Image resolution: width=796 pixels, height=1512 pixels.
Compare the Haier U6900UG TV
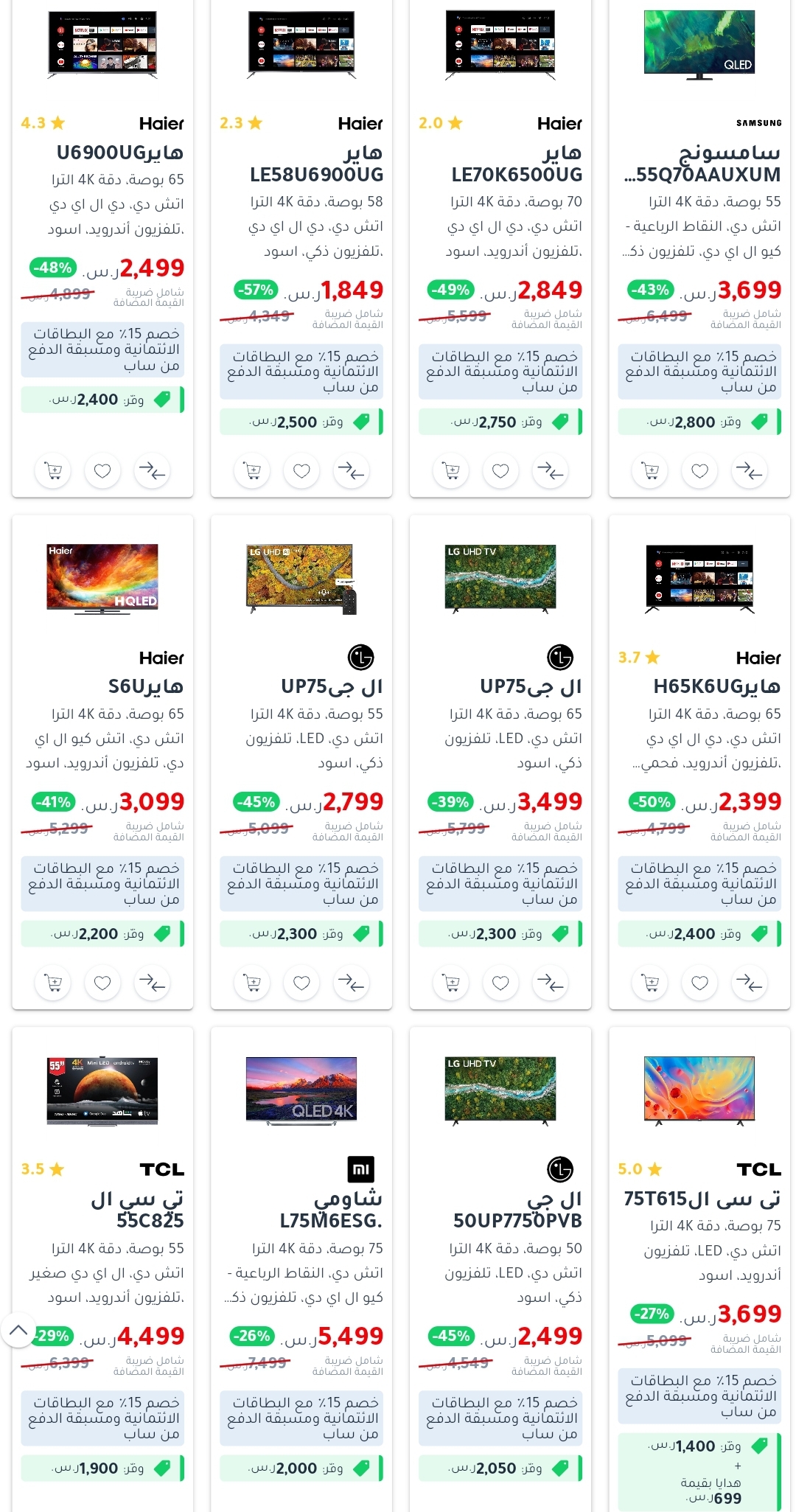point(152,470)
